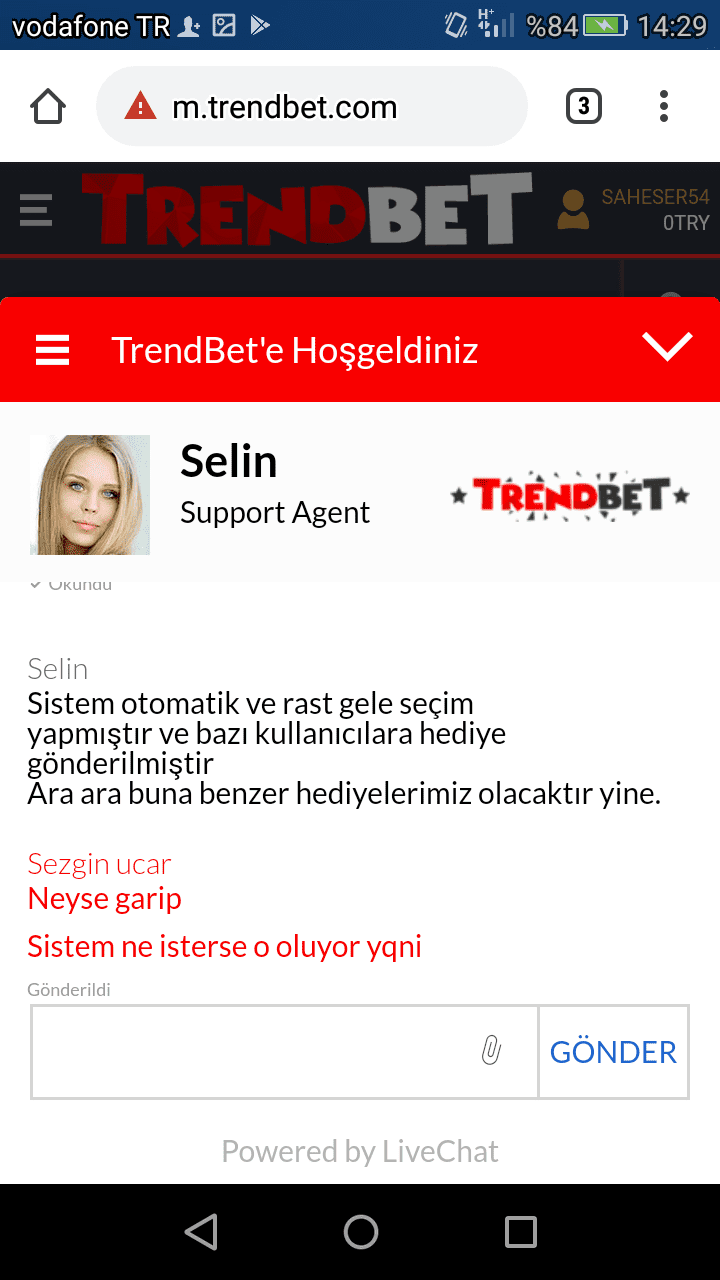Open the Powered by LiveChat link
Image resolution: width=720 pixels, height=1280 pixels.
coord(360,1152)
